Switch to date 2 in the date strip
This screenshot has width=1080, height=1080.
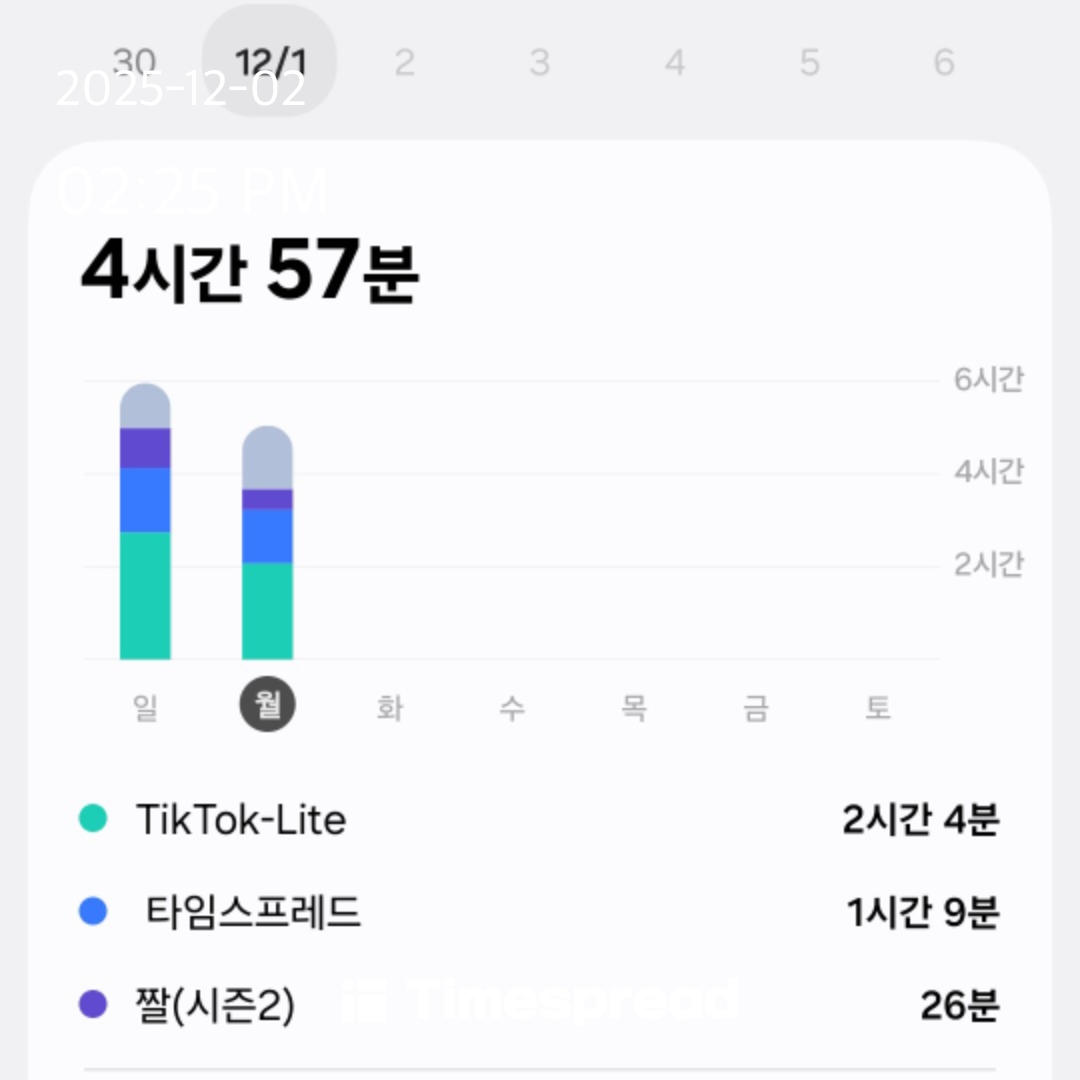(x=404, y=63)
